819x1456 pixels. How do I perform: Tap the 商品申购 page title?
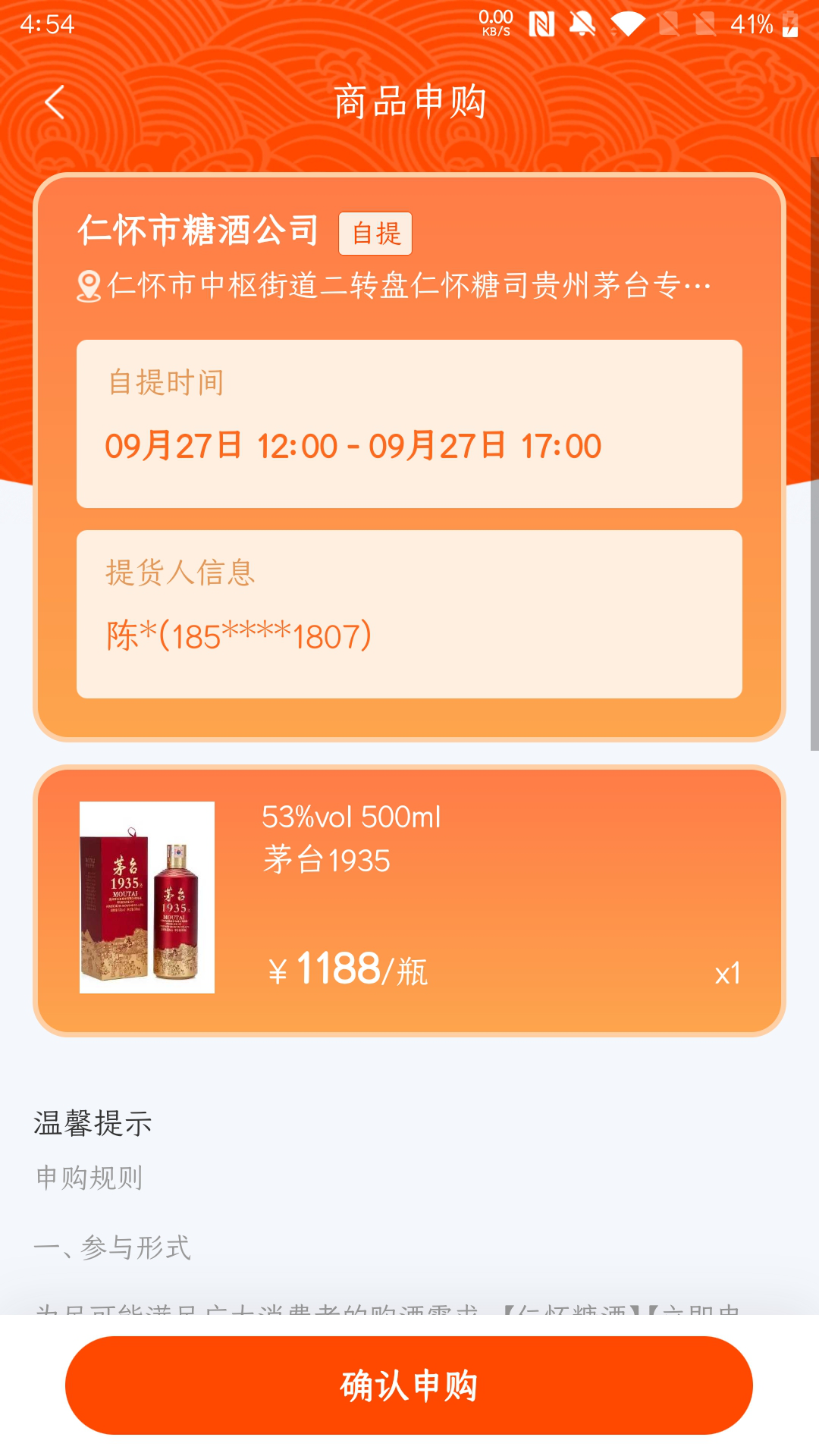[409, 102]
